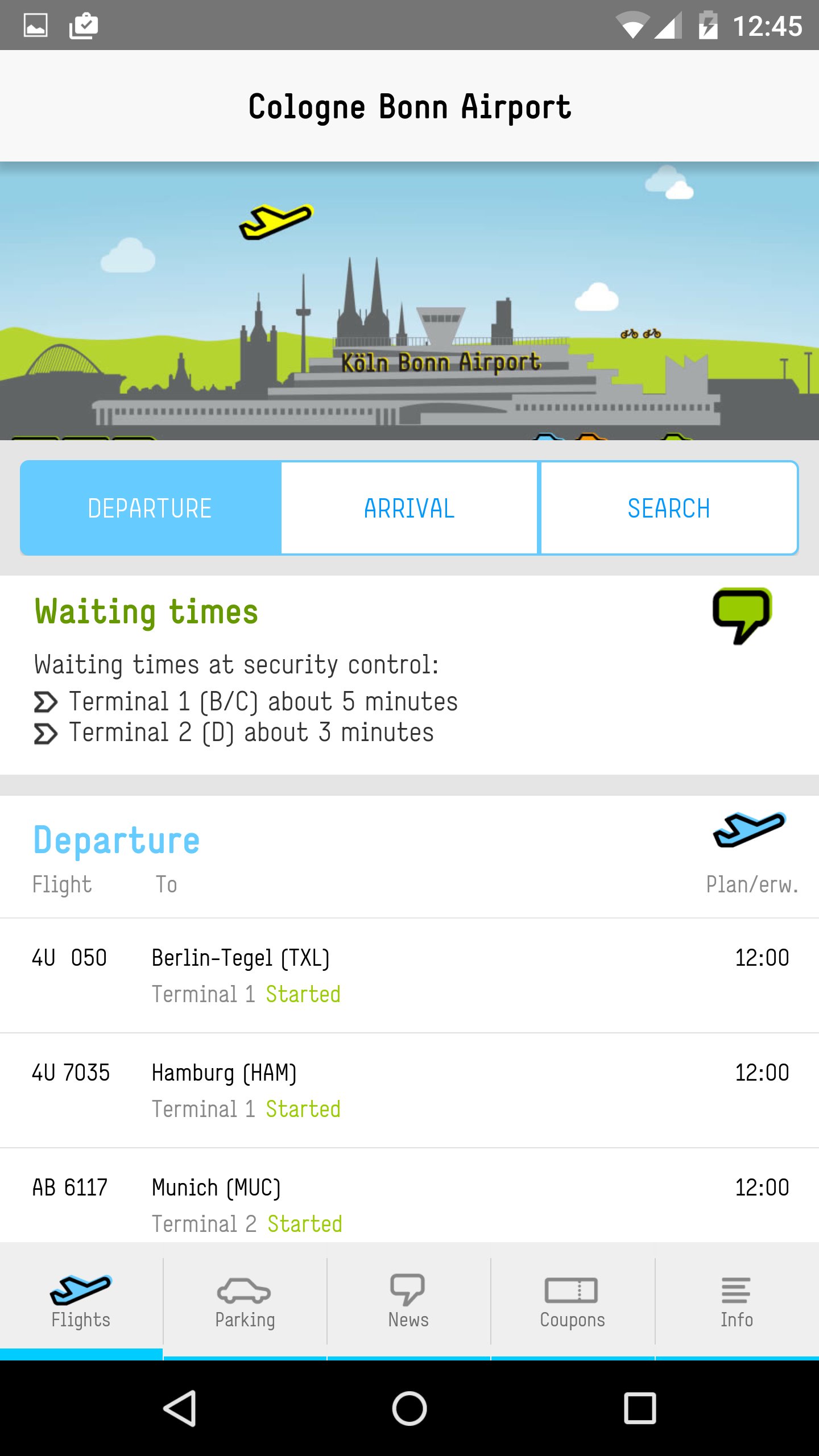View details for flight 4U 7035 to Hamburg

(409, 1091)
